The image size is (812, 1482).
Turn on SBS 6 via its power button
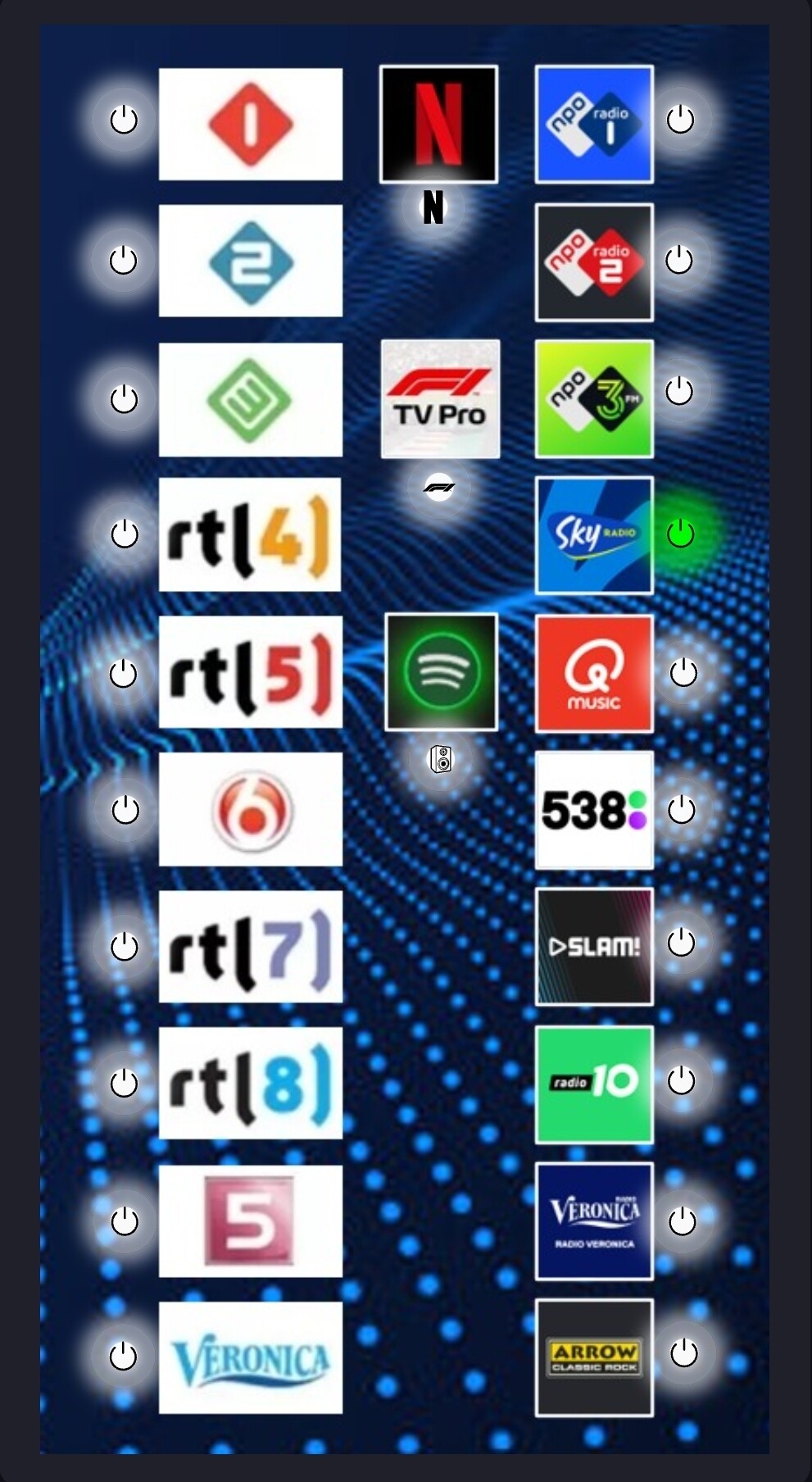click(125, 810)
